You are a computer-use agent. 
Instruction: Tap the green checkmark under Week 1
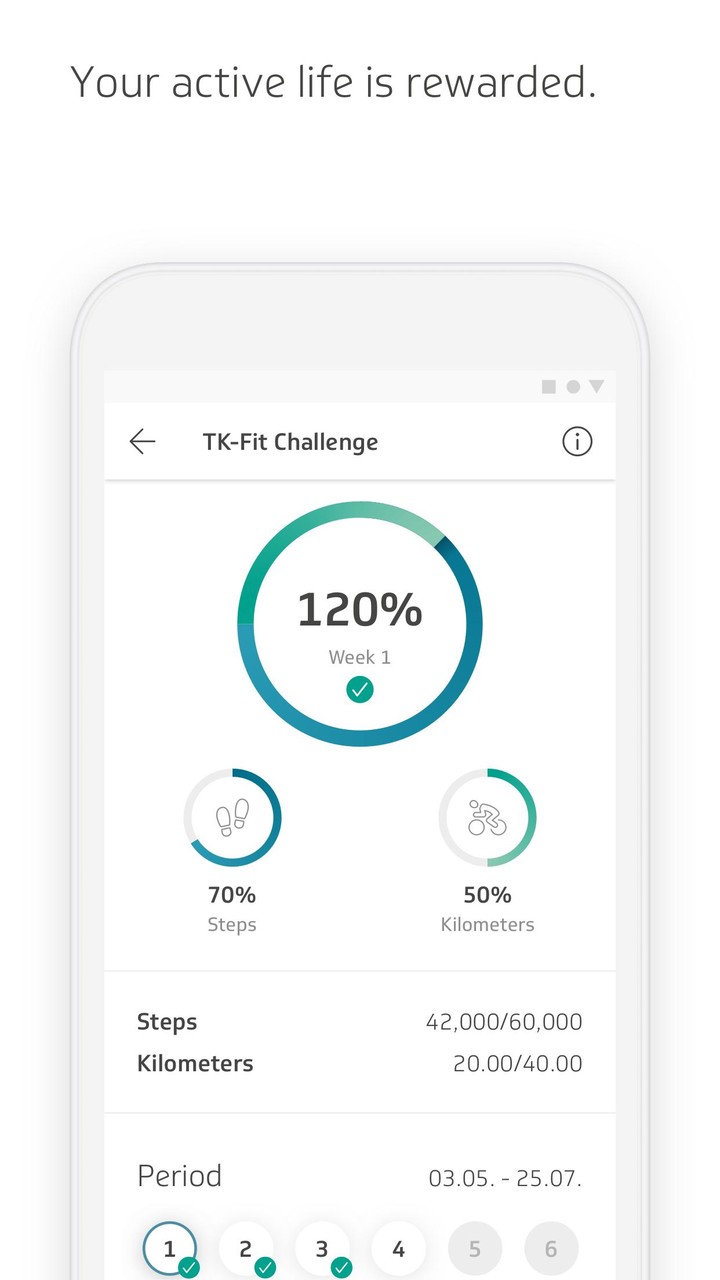tap(359, 689)
